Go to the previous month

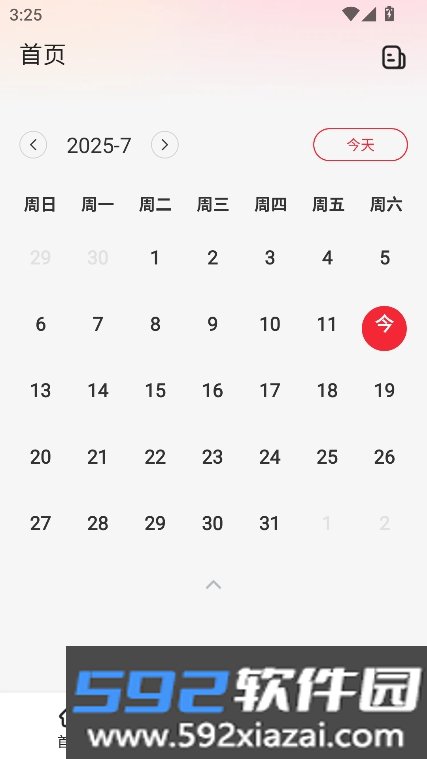click(33, 145)
